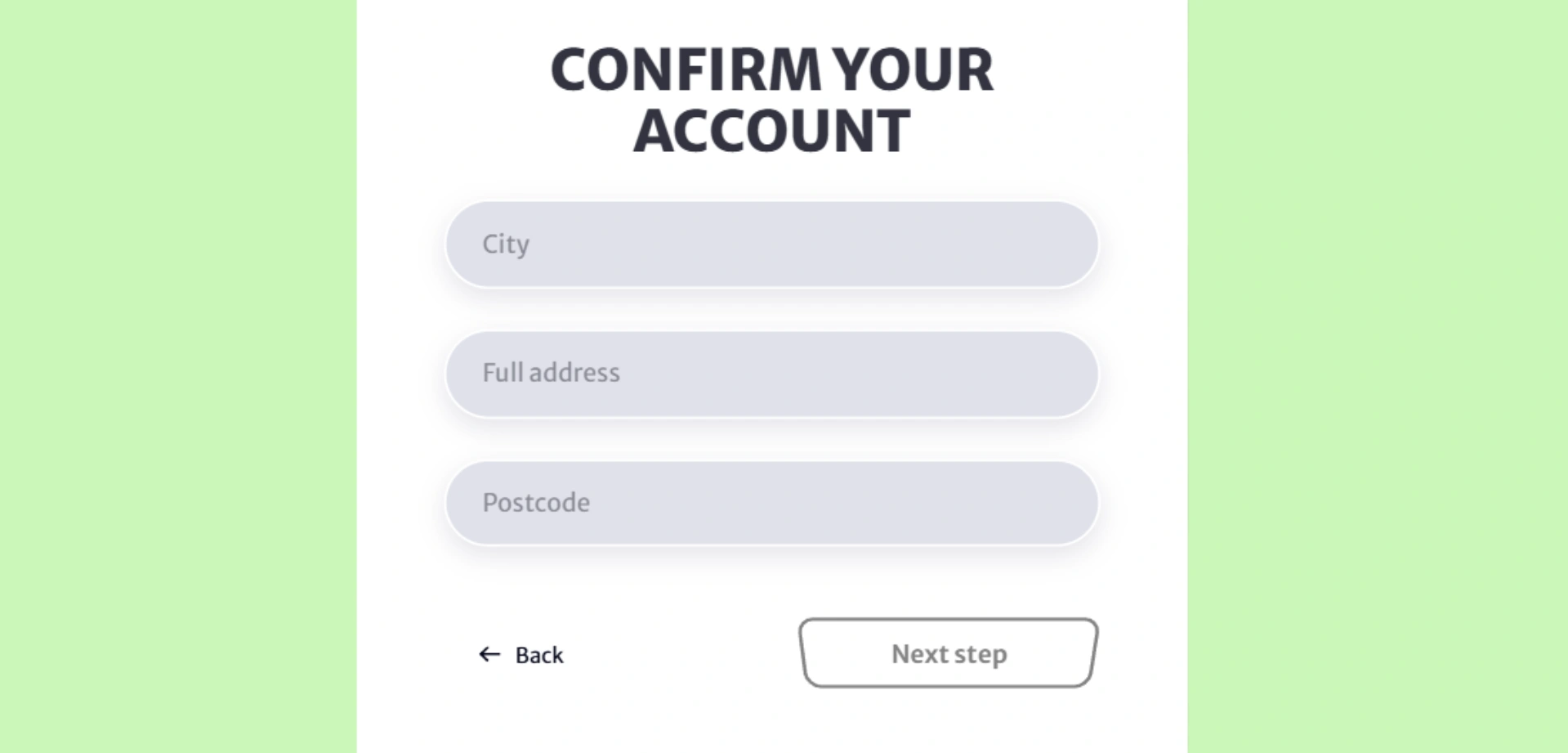Select the Postcode text box
This screenshot has height=753, width=1568.
pyautogui.click(x=771, y=503)
